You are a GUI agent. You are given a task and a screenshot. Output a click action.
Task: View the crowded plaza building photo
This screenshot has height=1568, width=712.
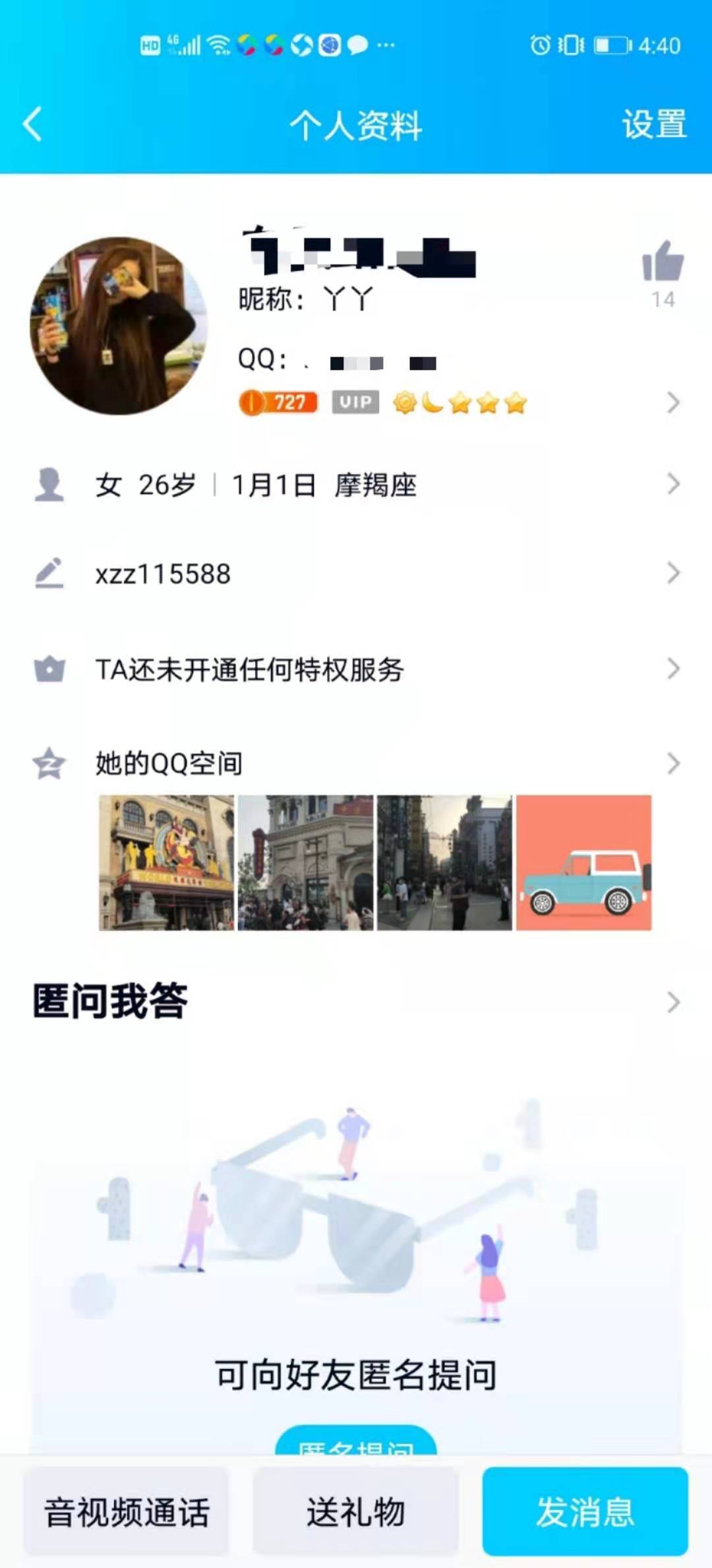(x=305, y=862)
